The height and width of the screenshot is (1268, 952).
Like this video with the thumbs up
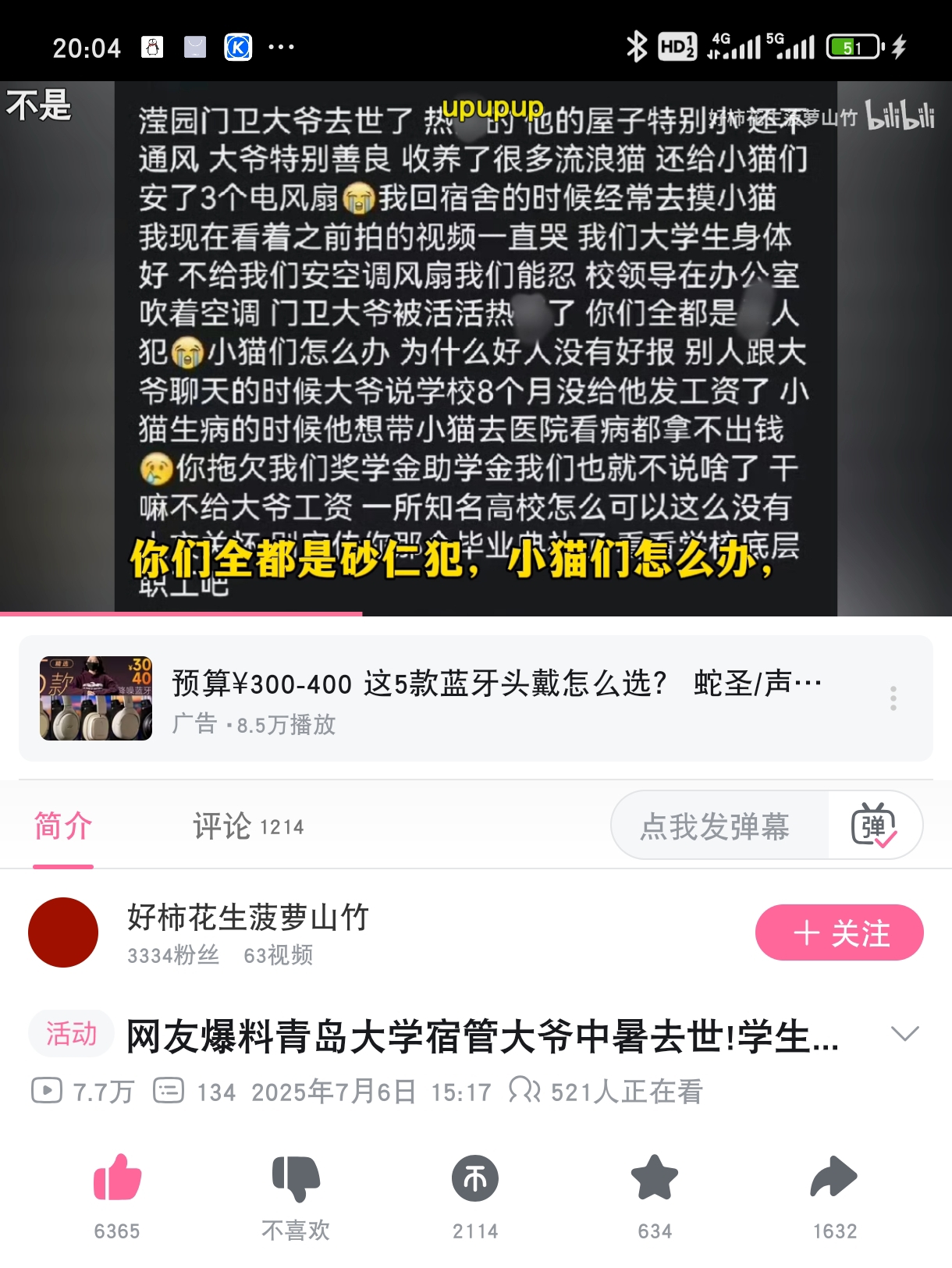click(117, 1177)
